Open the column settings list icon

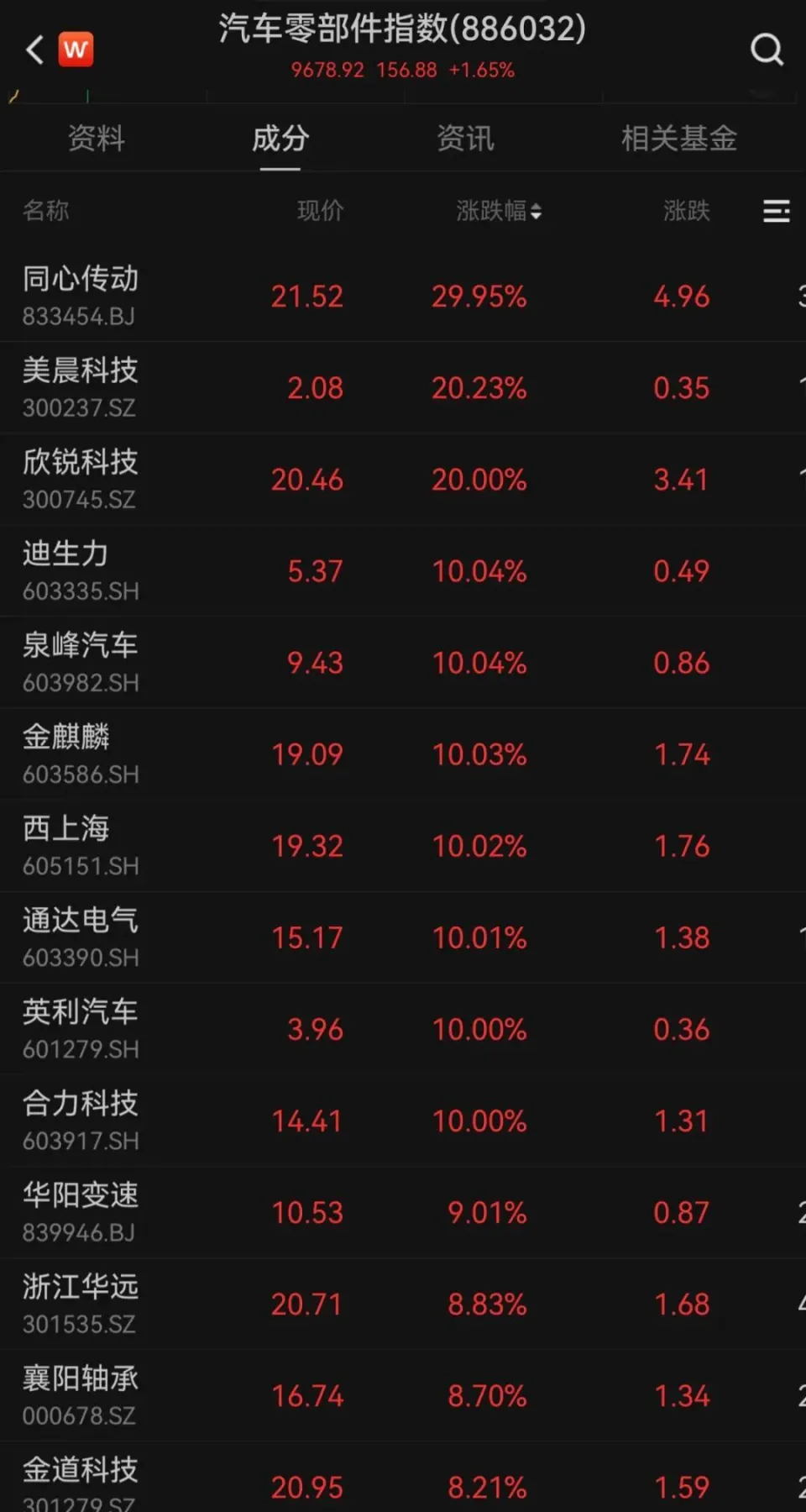[777, 211]
